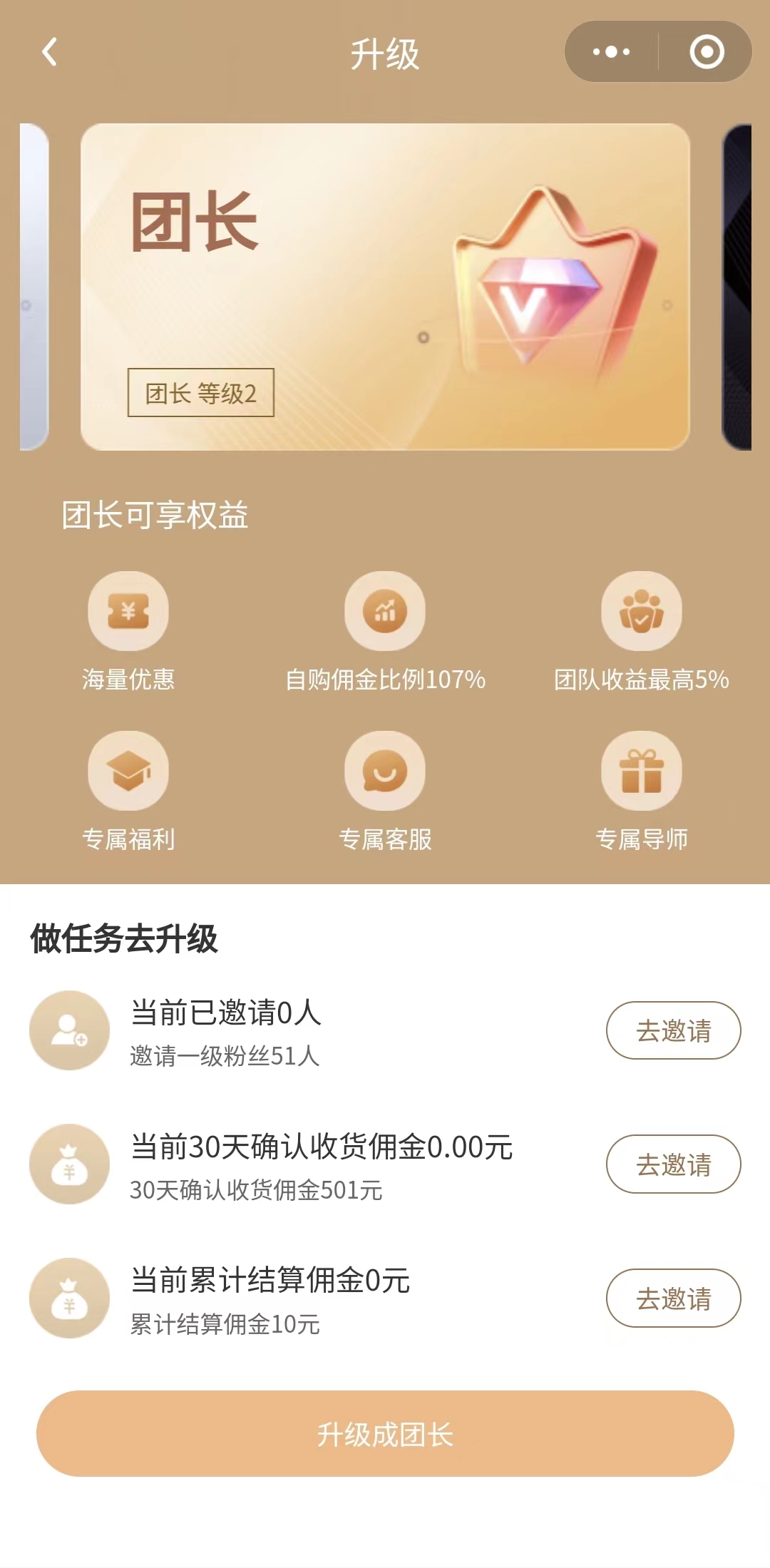Click 去邀请 next to 当前已邀请0人
The image size is (770, 1568).
tap(672, 1030)
